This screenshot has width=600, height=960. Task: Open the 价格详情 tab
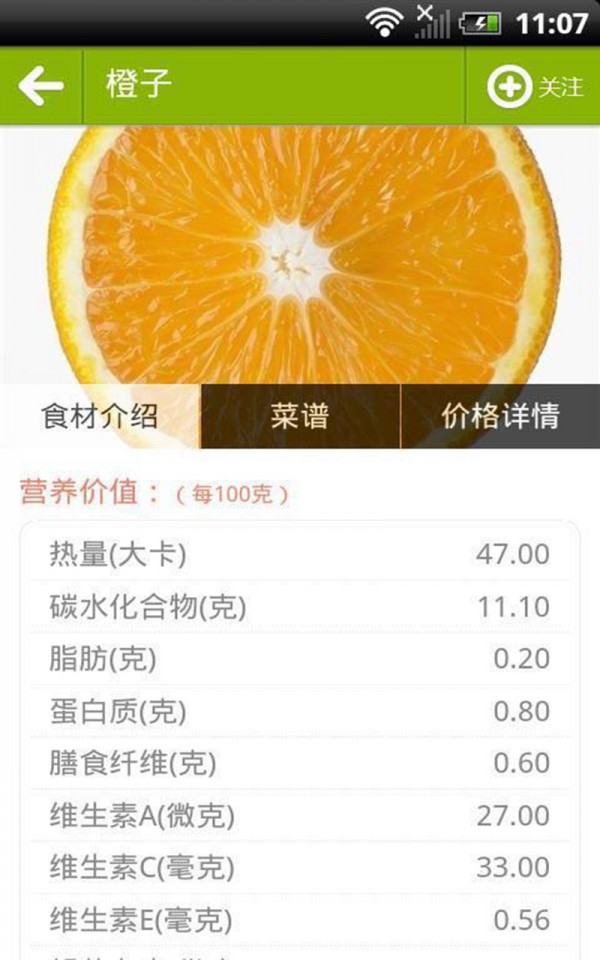pos(500,416)
